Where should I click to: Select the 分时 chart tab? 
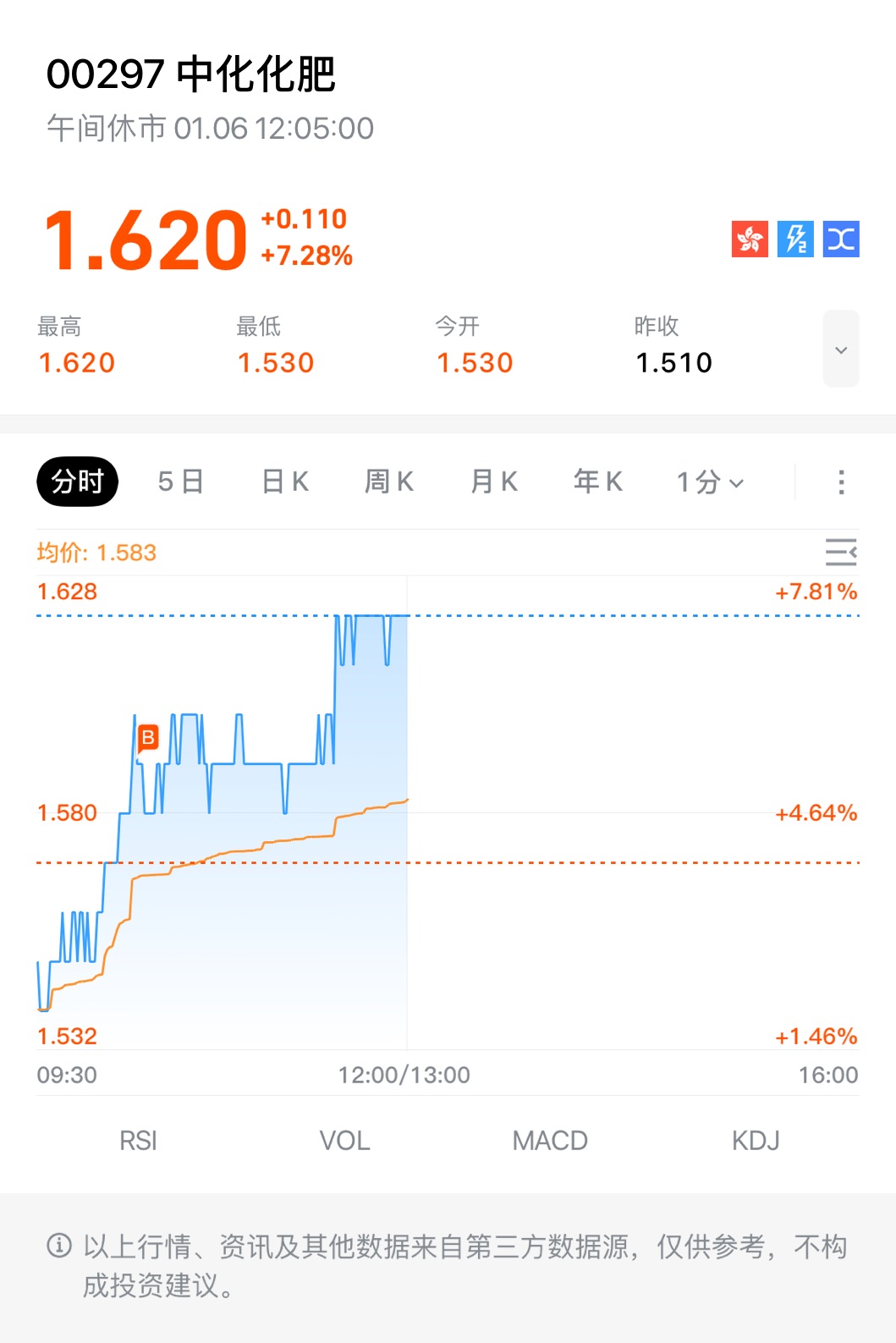tap(78, 482)
